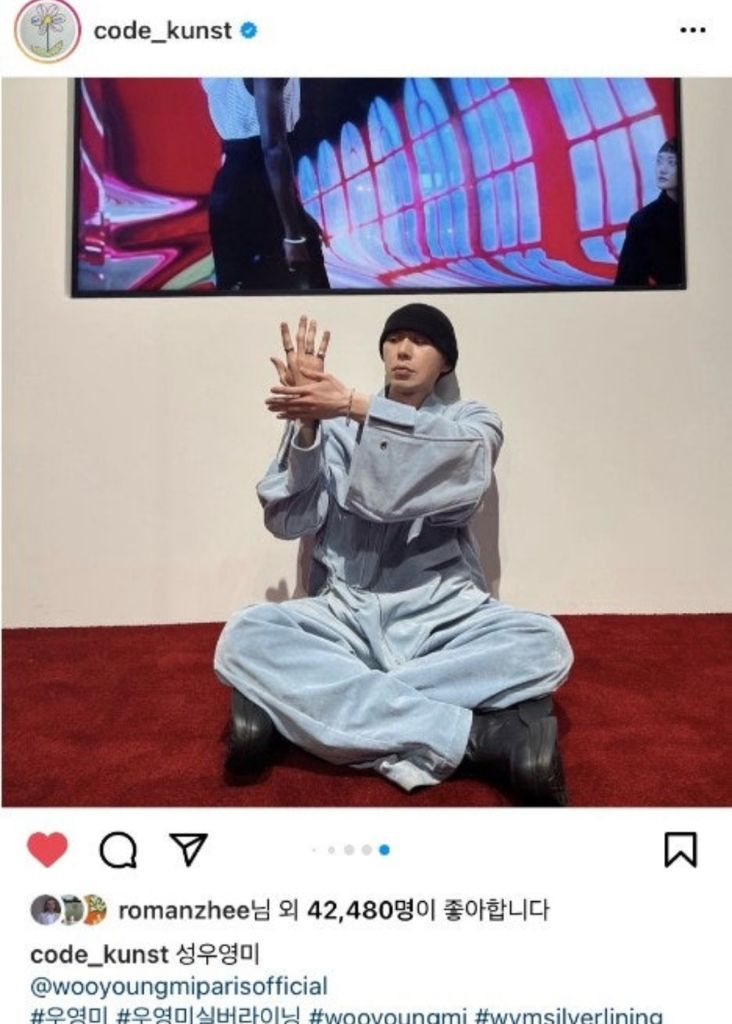Tap the red heart to unlike post
The height and width of the screenshot is (1024, 732).
(47, 850)
